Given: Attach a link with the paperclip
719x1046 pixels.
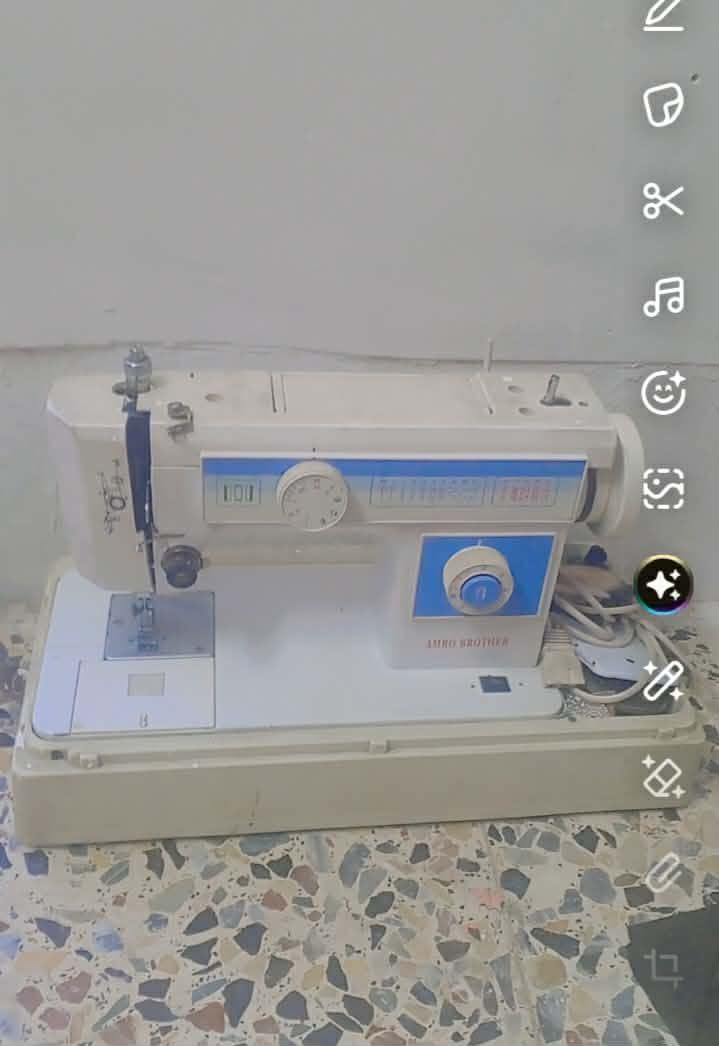Looking at the screenshot, I should (664, 872).
